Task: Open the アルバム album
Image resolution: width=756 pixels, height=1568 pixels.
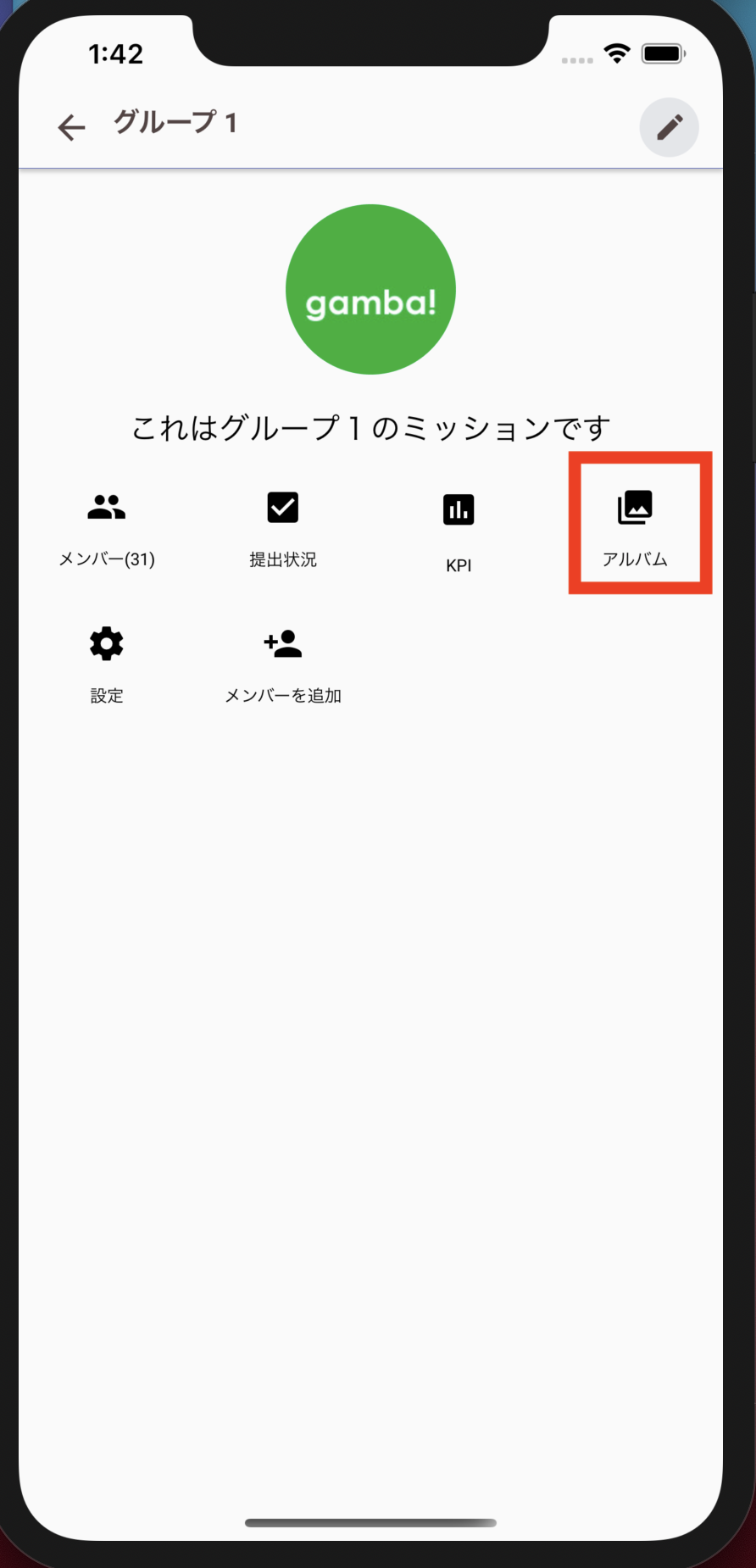Action: click(636, 526)
